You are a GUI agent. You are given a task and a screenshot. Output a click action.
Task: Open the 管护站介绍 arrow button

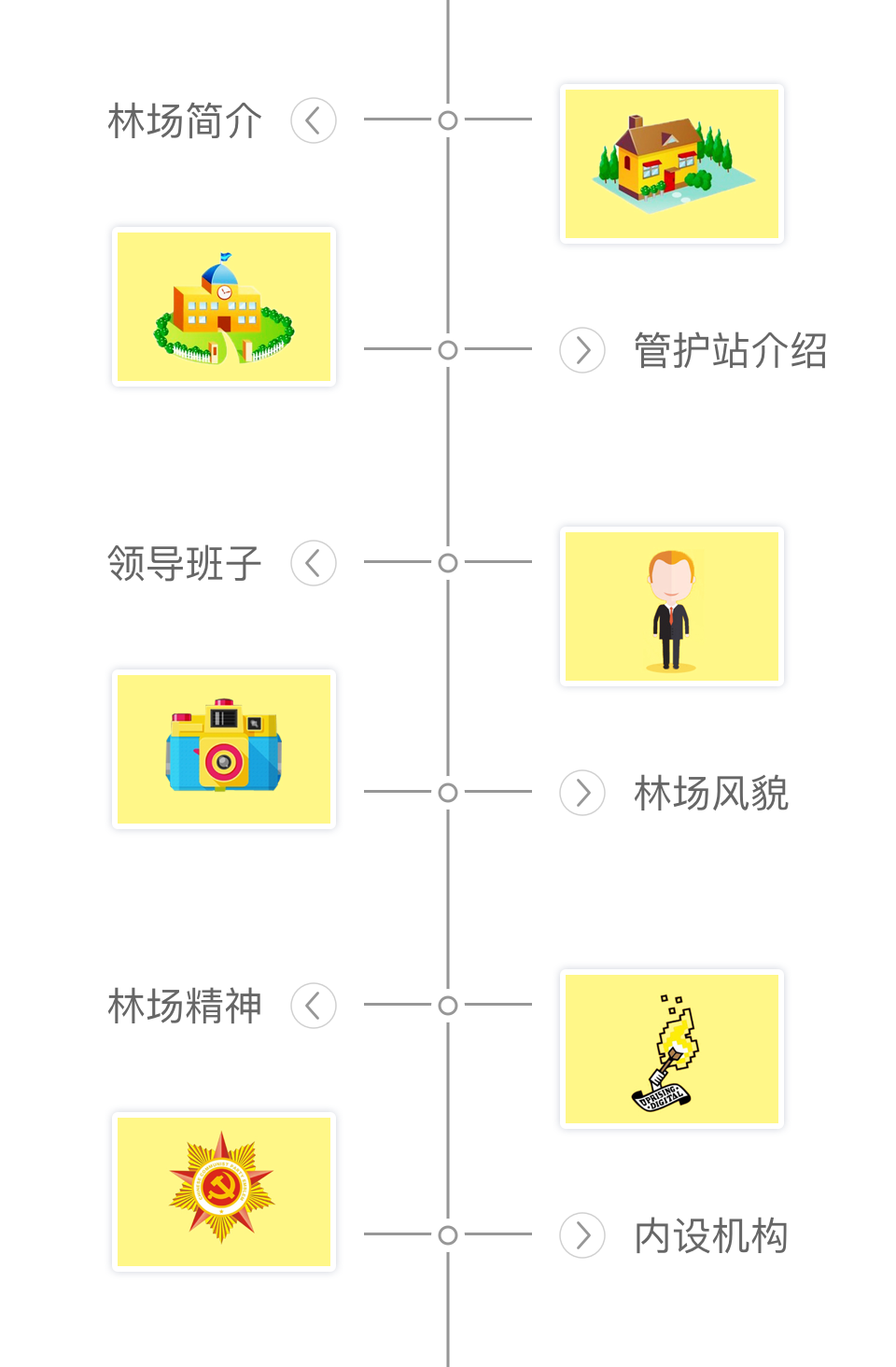[582, 350]
